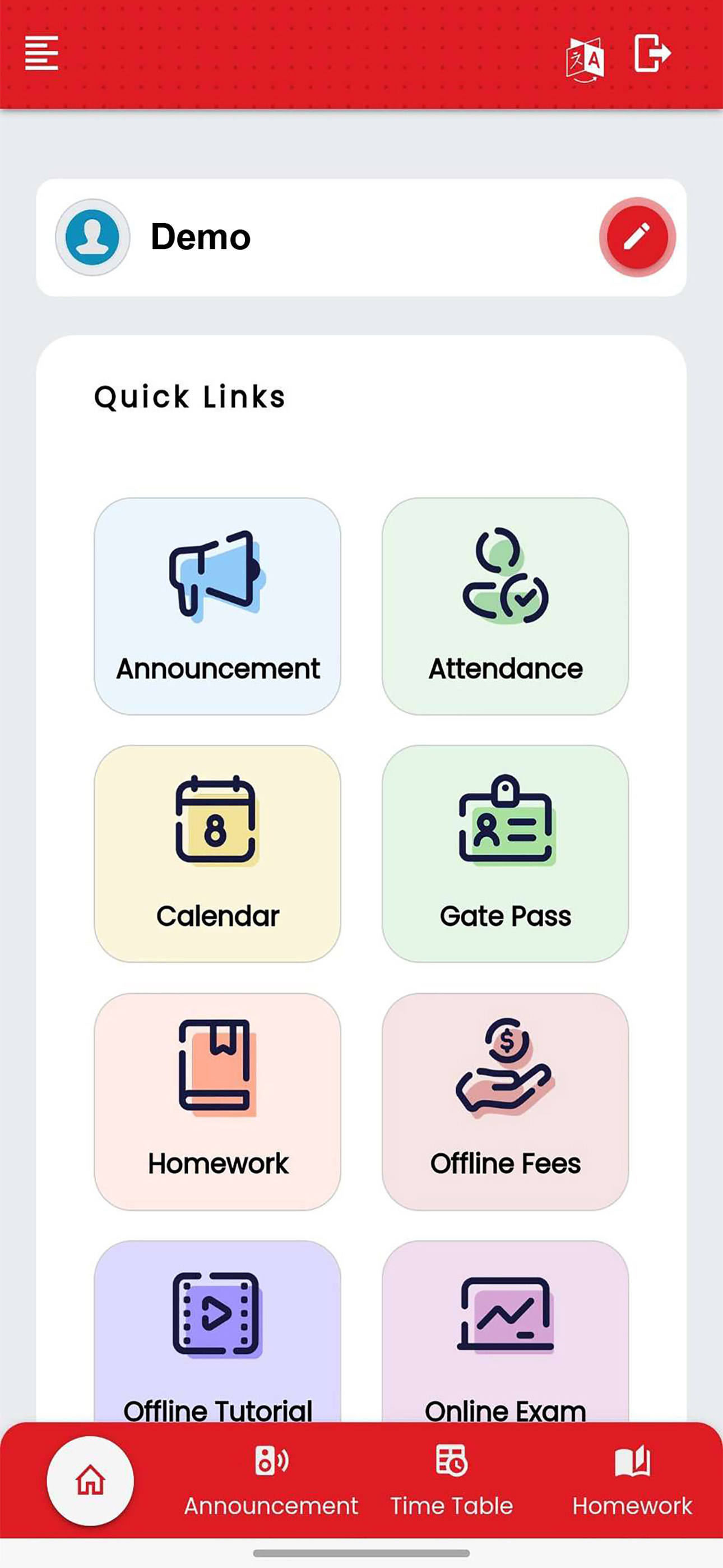The width and height of the screenshot is (723, 1568).
Task: Go to Home in the bottom bar
Action: (90, 1481)
